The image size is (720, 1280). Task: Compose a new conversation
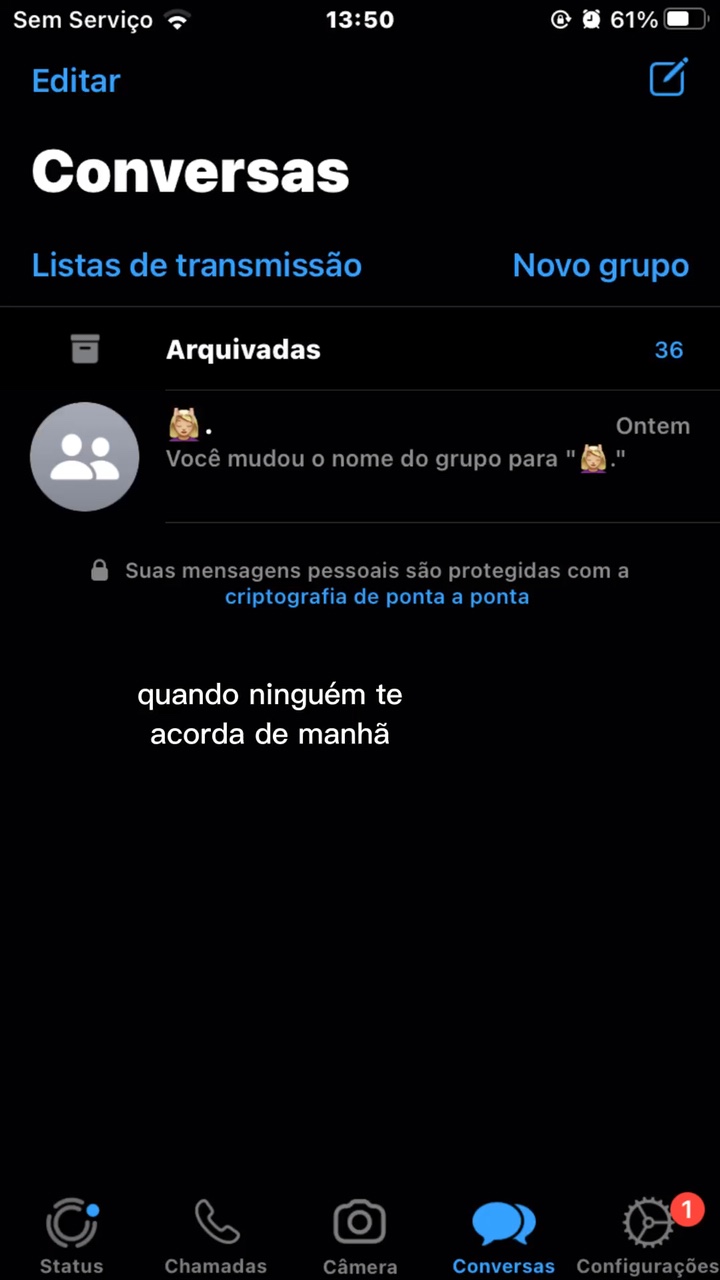pos(668,78)
